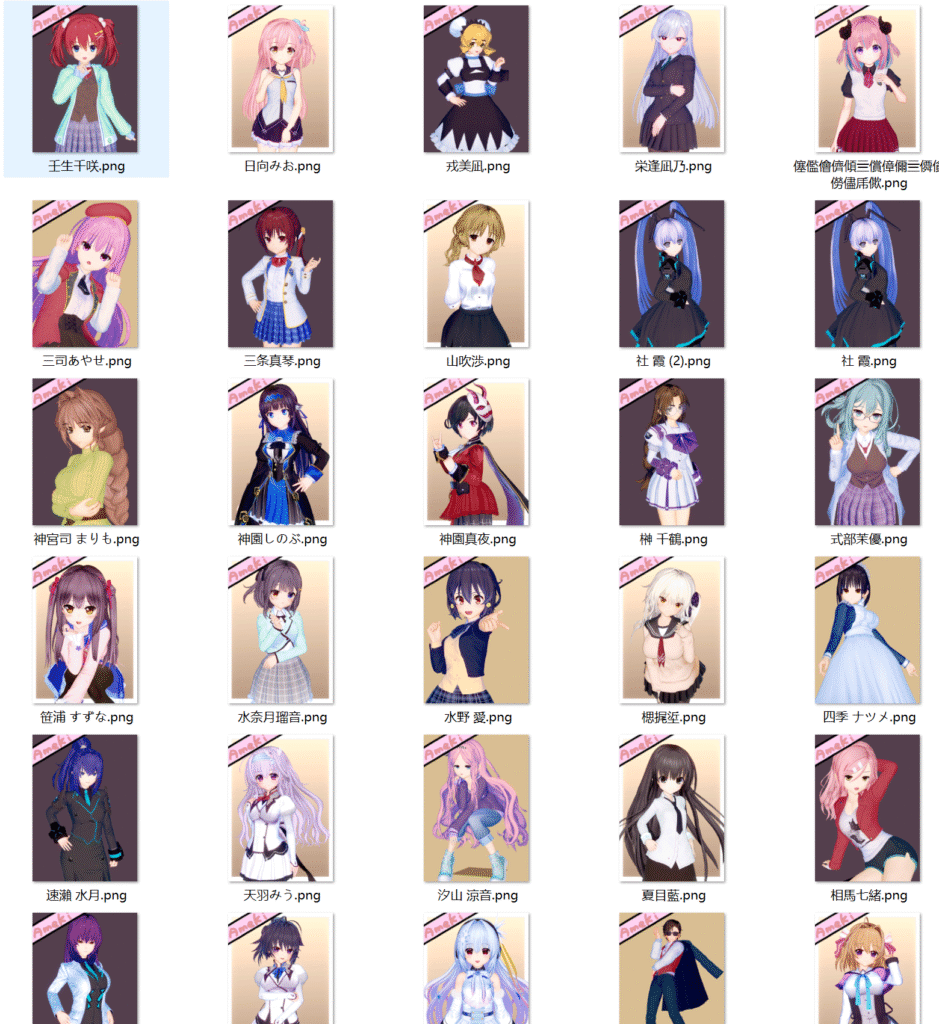
Task: Open the 水奈月瑠音.png image
Action: tap(281, 629)
